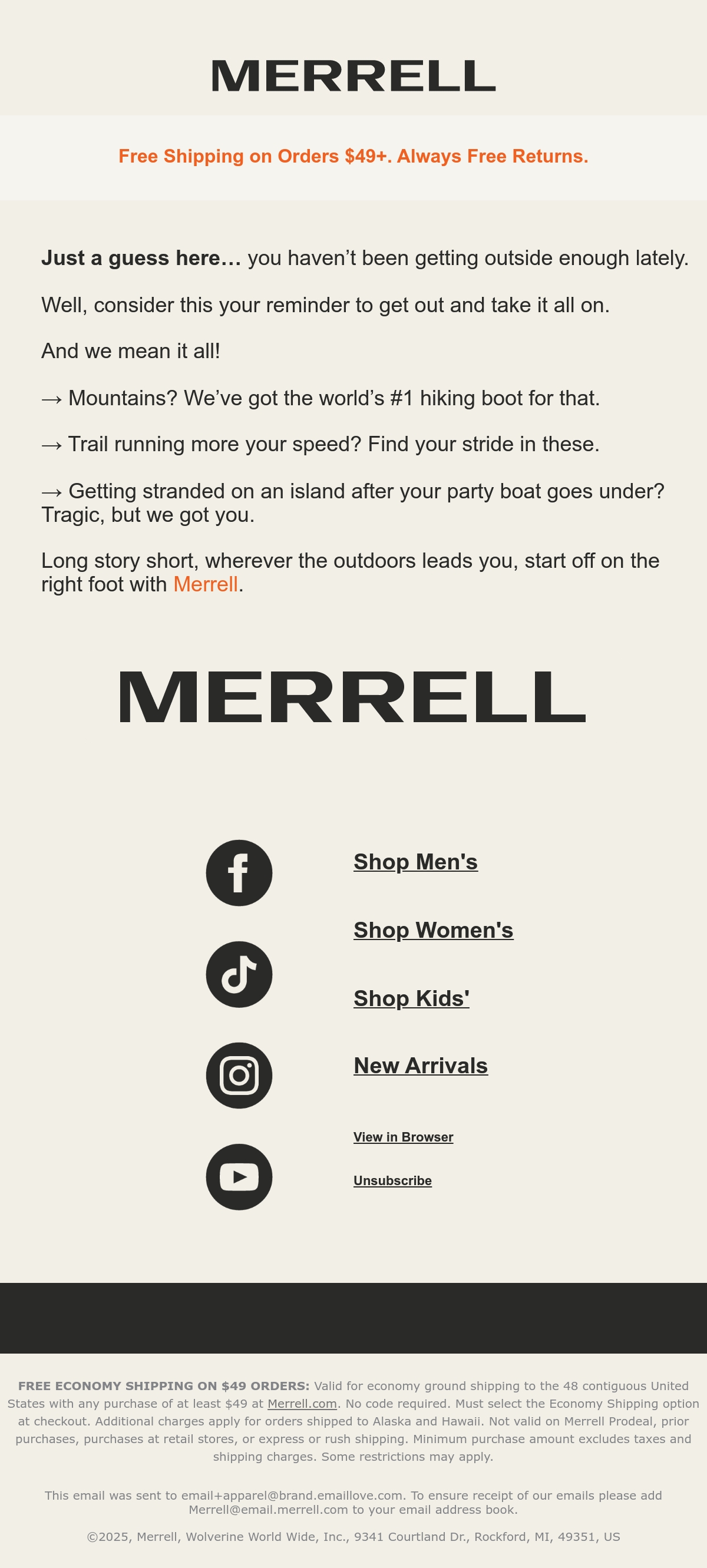Open the Merrell.com link in the shipping terms

(x=302, y=1404)
